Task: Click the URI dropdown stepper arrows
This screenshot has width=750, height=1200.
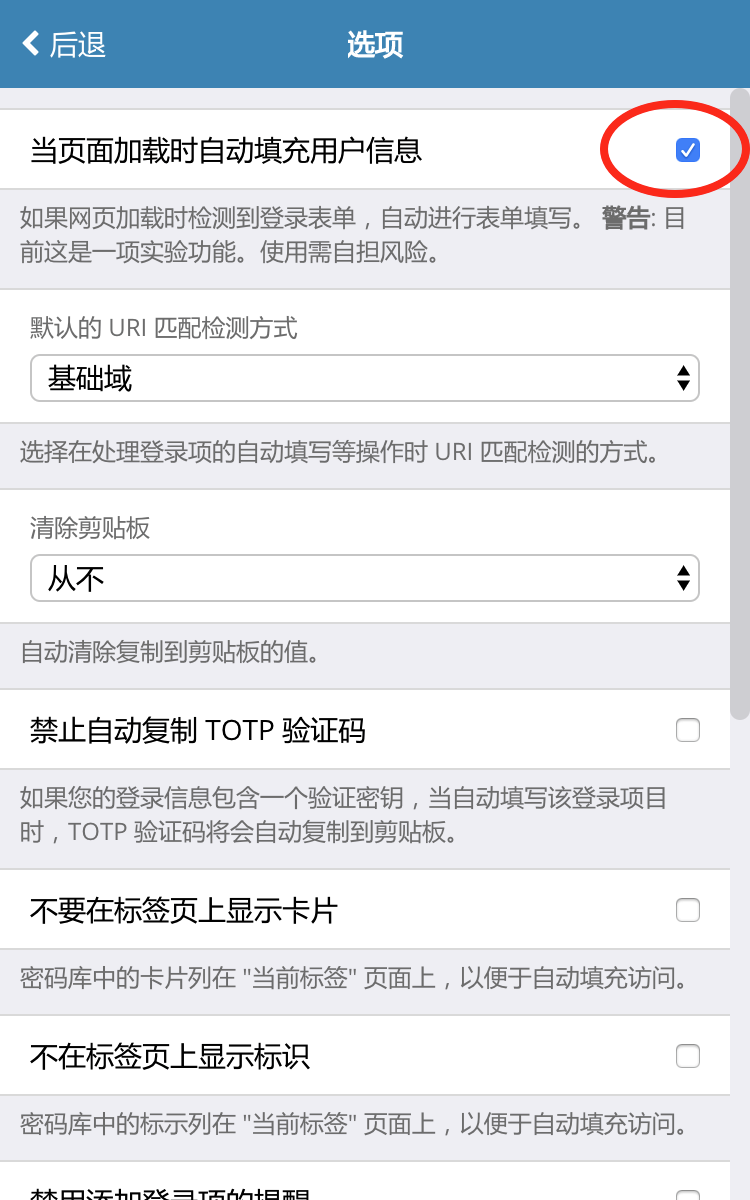Action: (x=683, y=378)
